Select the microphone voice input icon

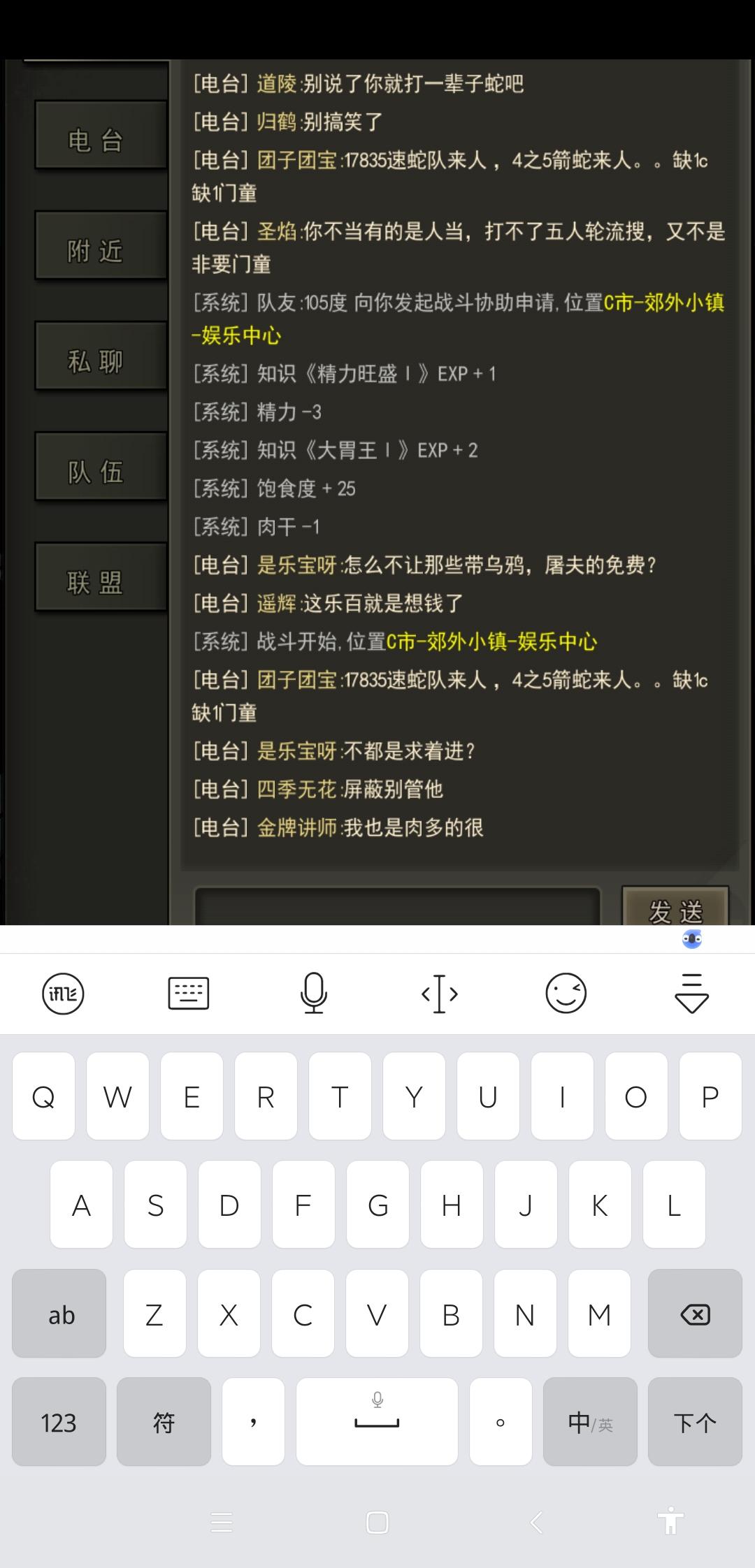313,992
